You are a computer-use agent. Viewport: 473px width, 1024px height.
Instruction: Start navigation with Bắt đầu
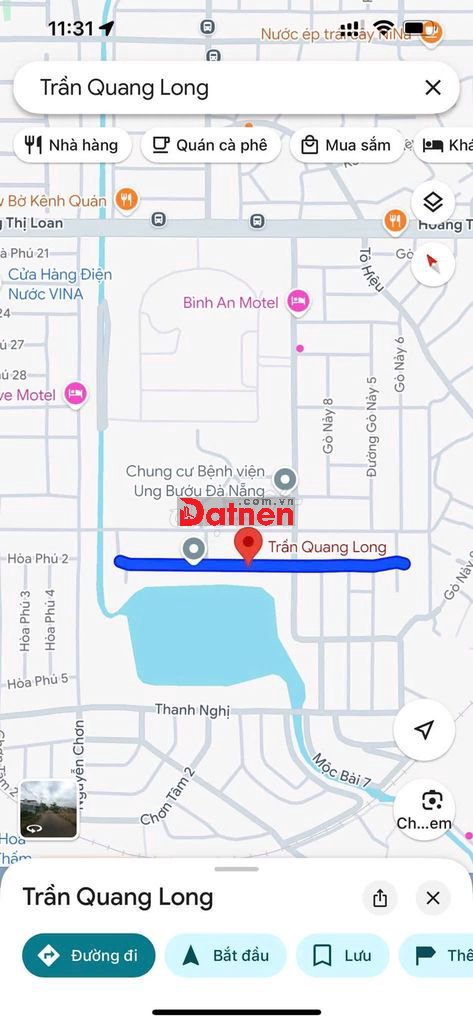point(225,955)
